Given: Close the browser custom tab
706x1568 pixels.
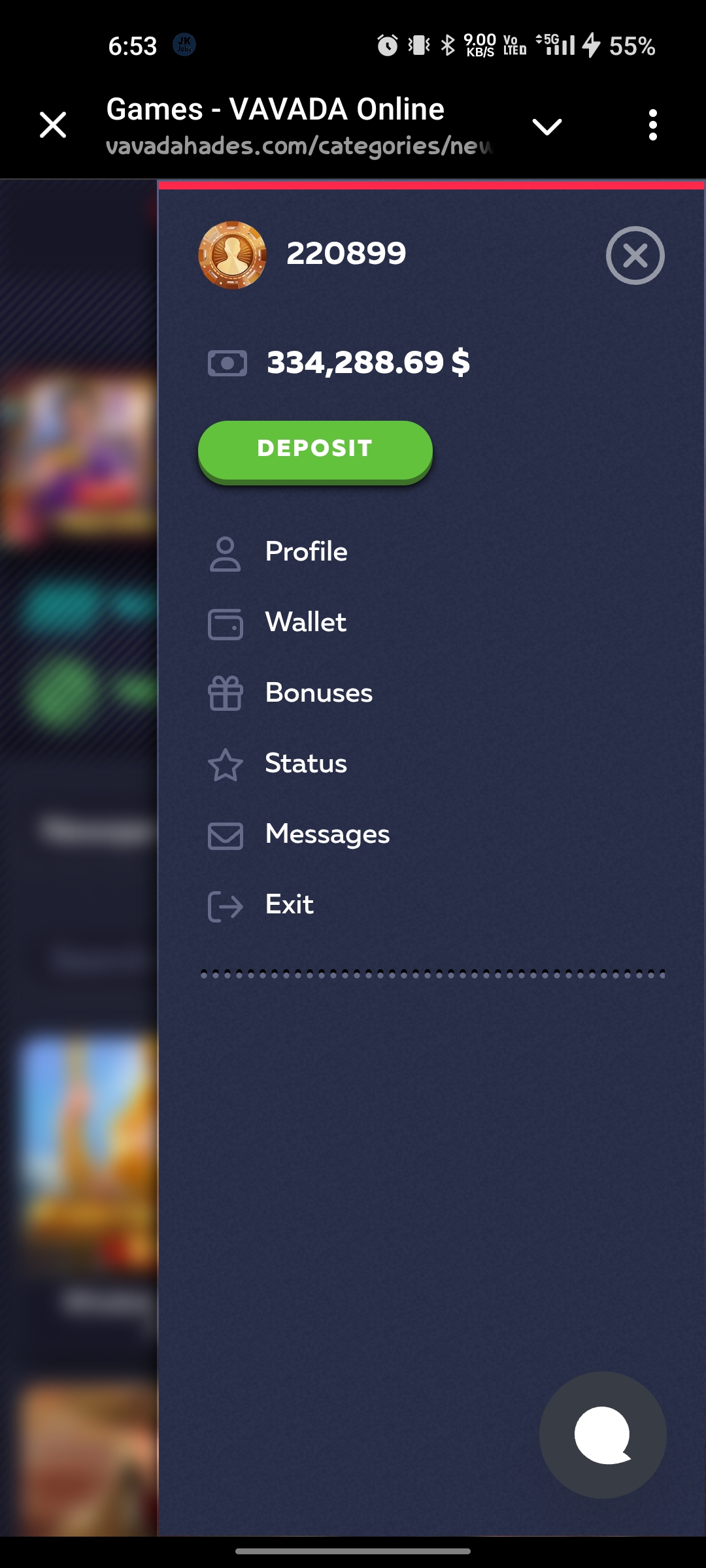Looking at the screenshot, I should (x=53, y=125).
